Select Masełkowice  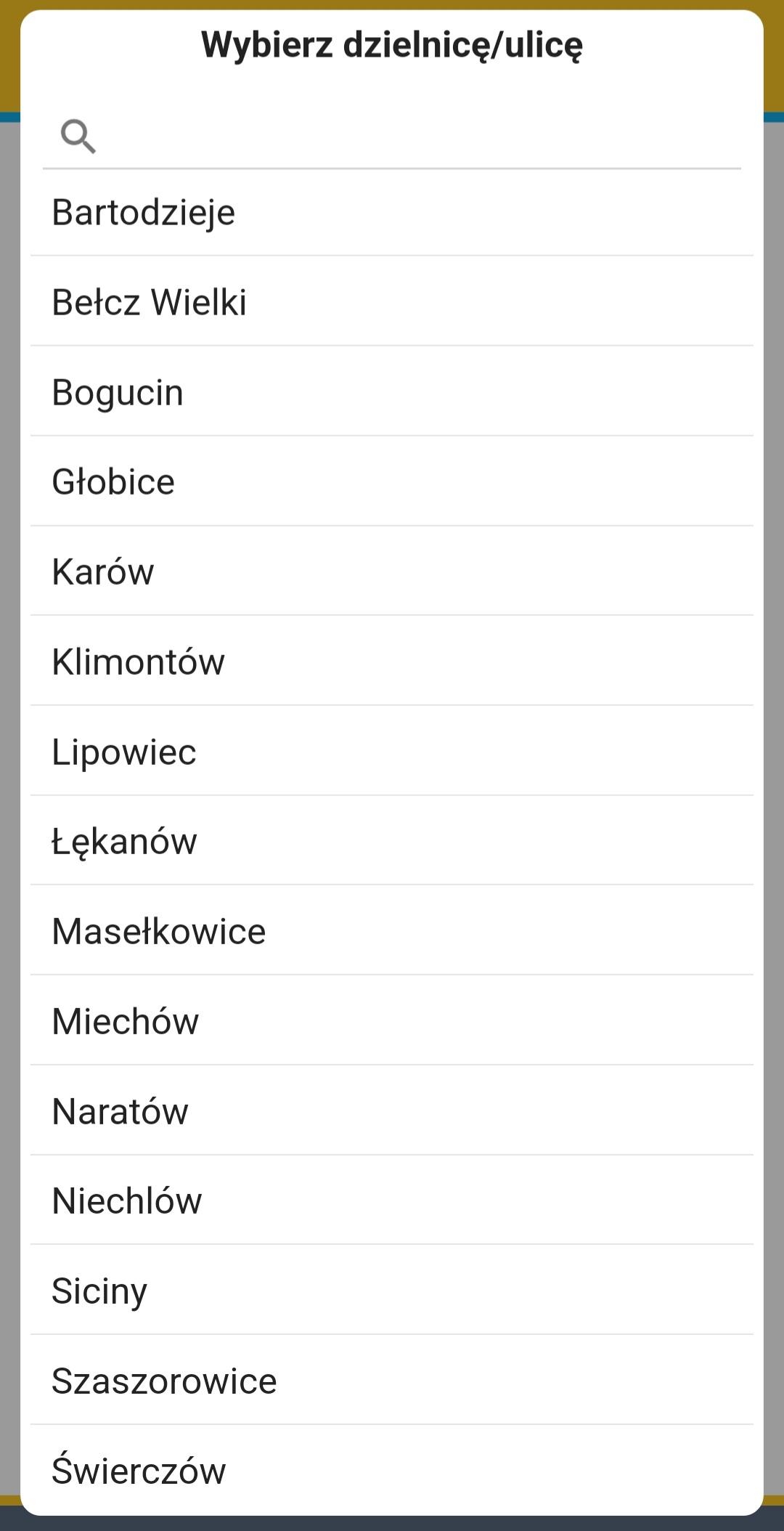point(392,931)
